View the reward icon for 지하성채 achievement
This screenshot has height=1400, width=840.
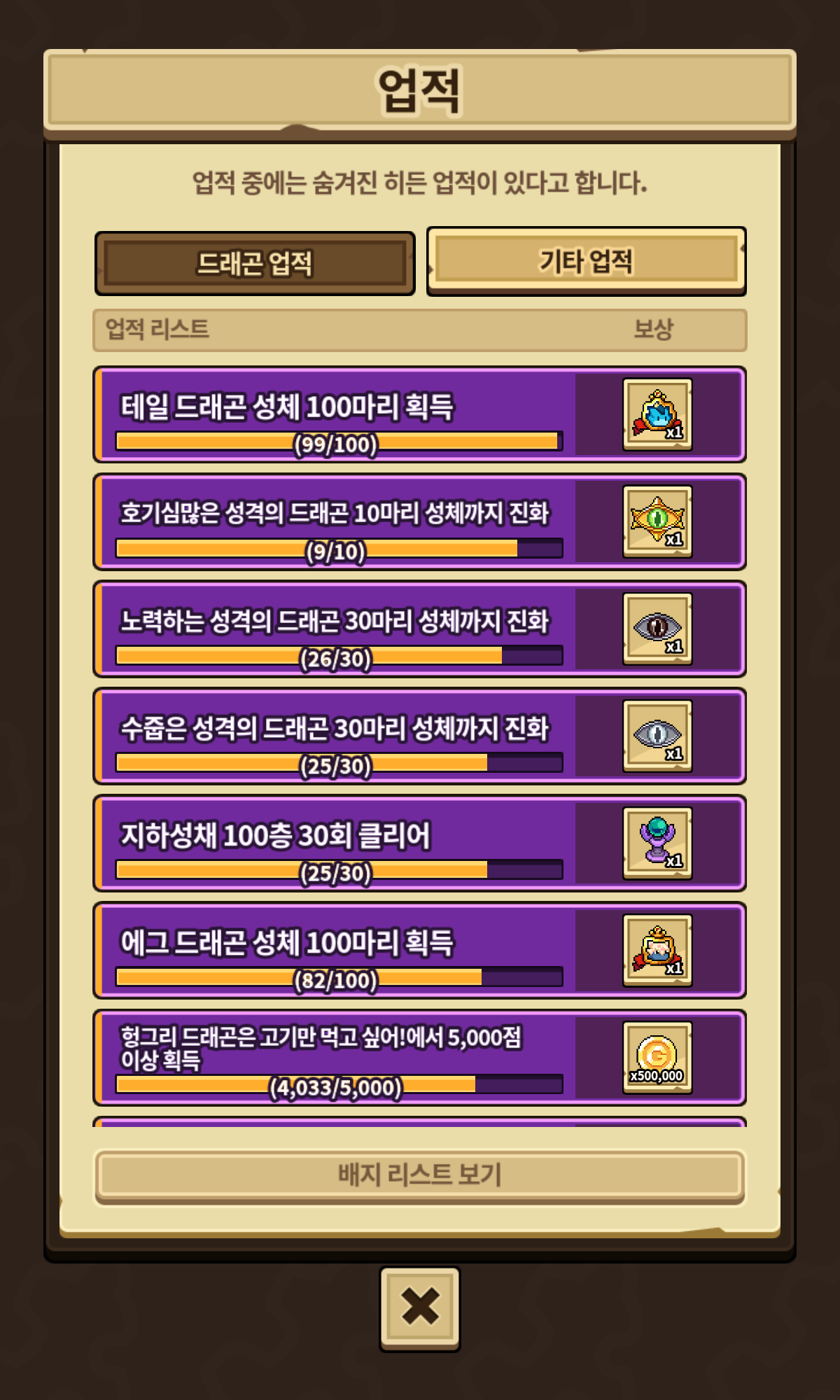pyautogui.click(x=657, y=843)
